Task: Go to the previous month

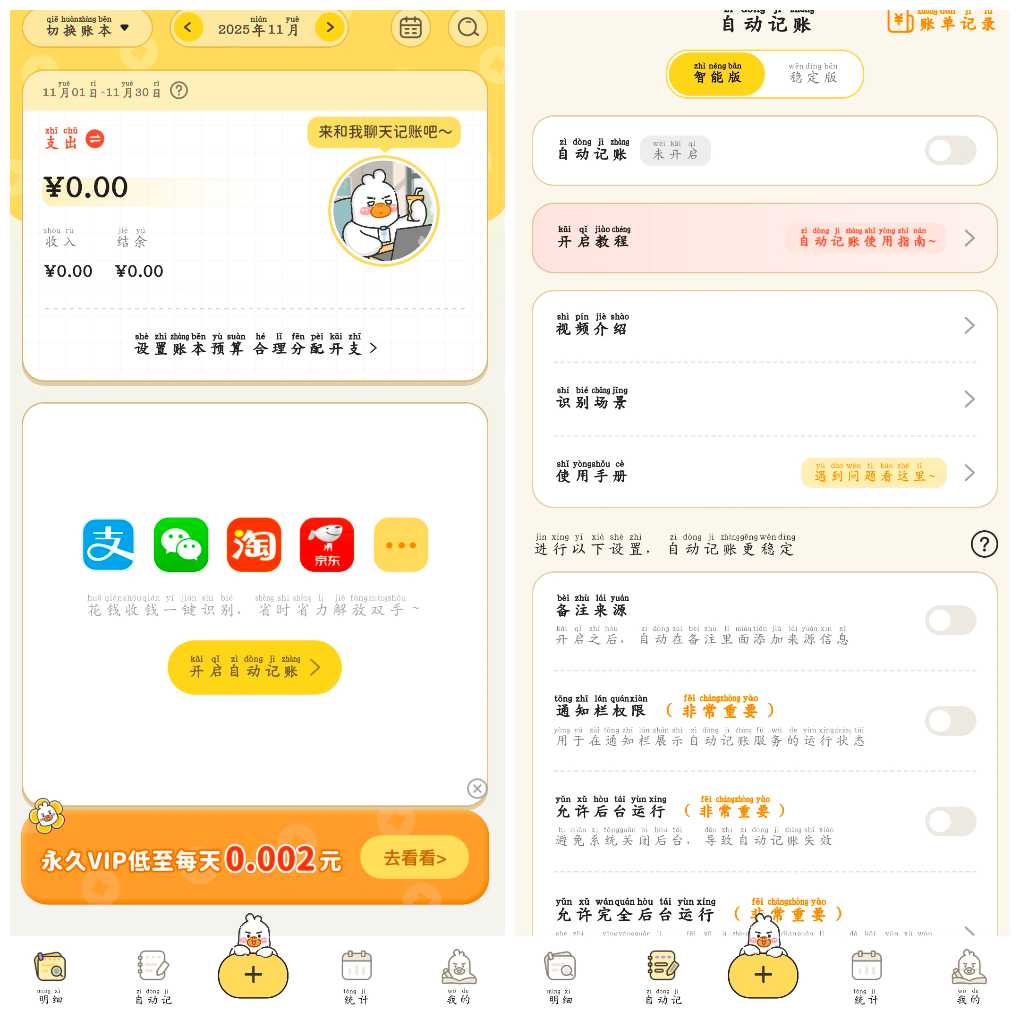Action: pos(187,28)
